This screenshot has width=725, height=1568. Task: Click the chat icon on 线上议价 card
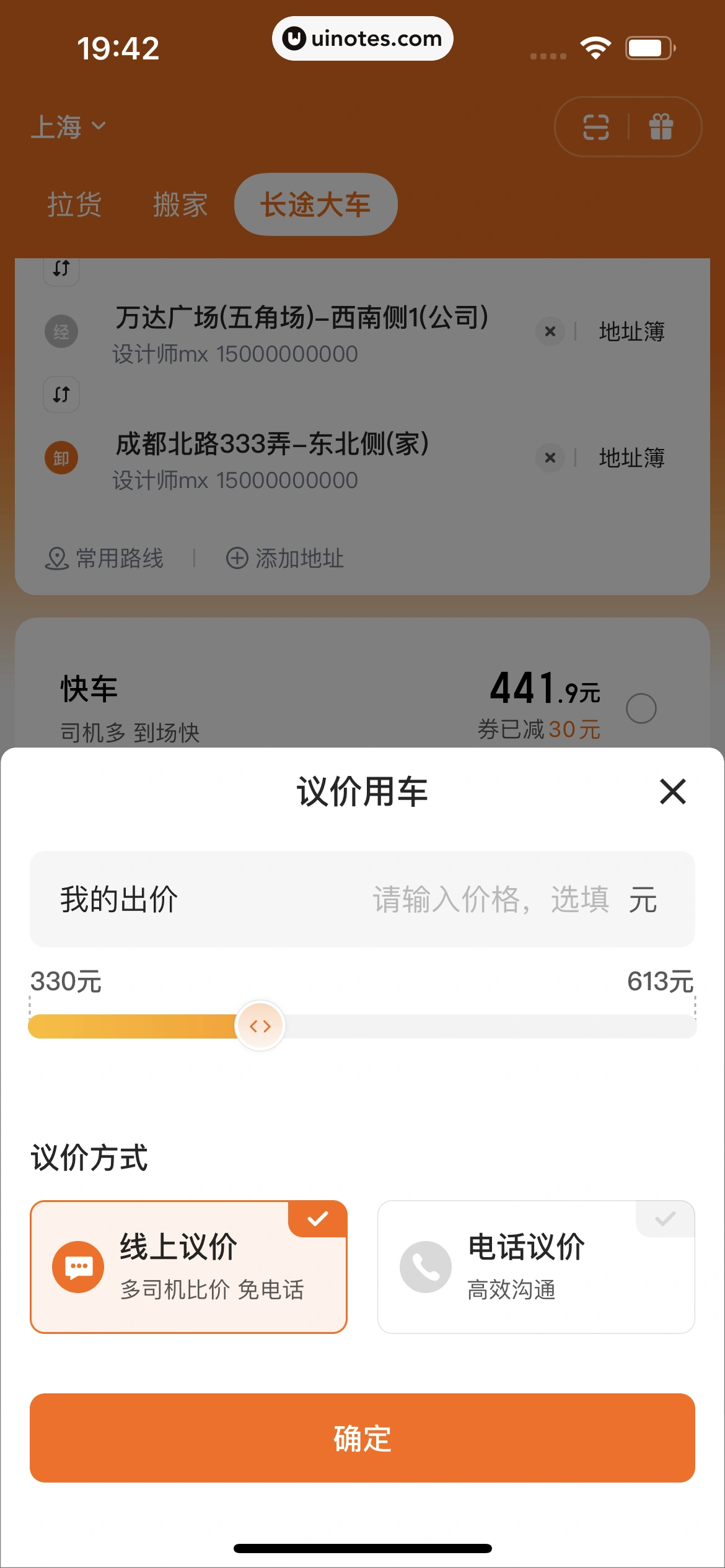click(77, 1267)
